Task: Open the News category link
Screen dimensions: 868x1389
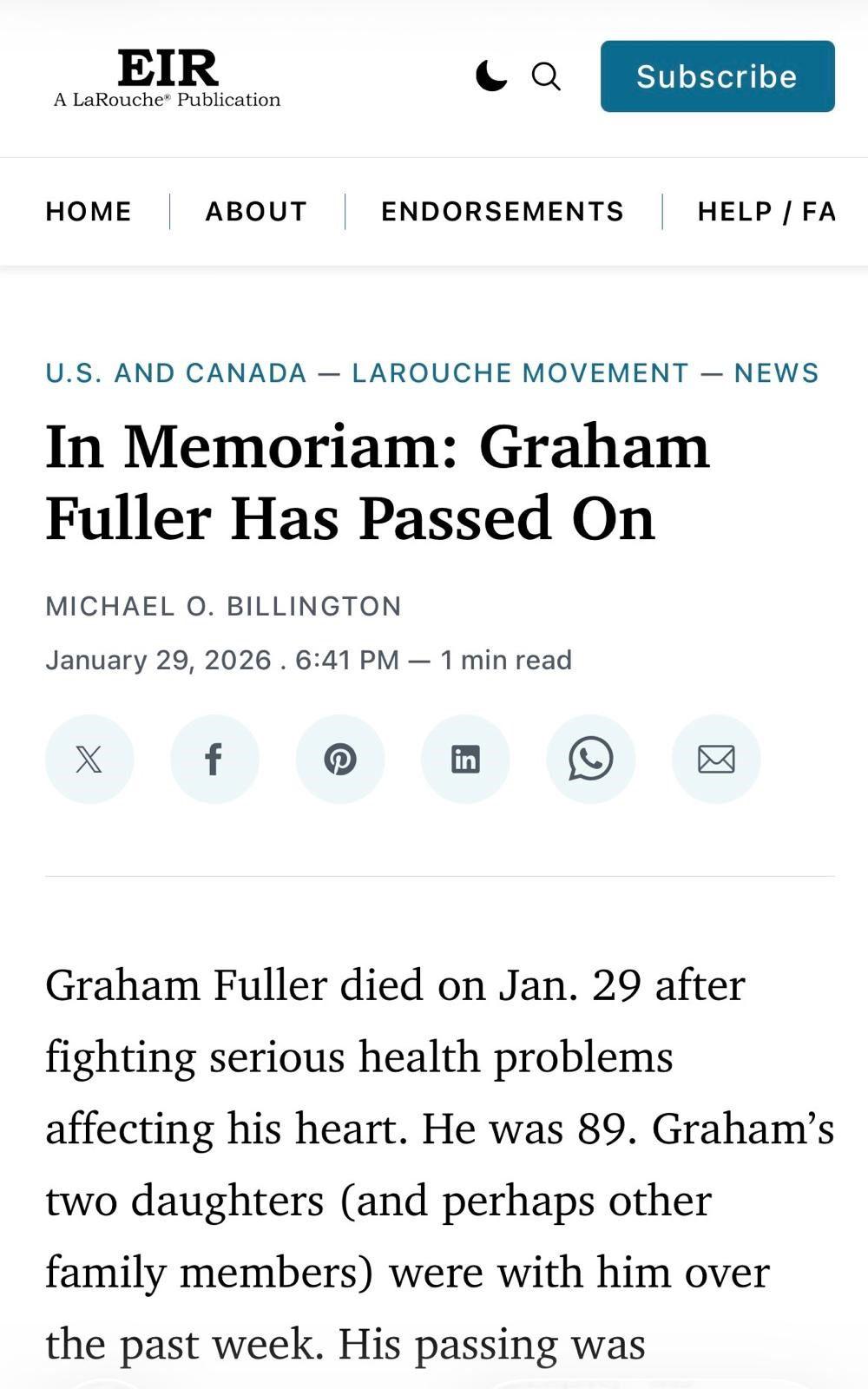Action: click(776, 372)
